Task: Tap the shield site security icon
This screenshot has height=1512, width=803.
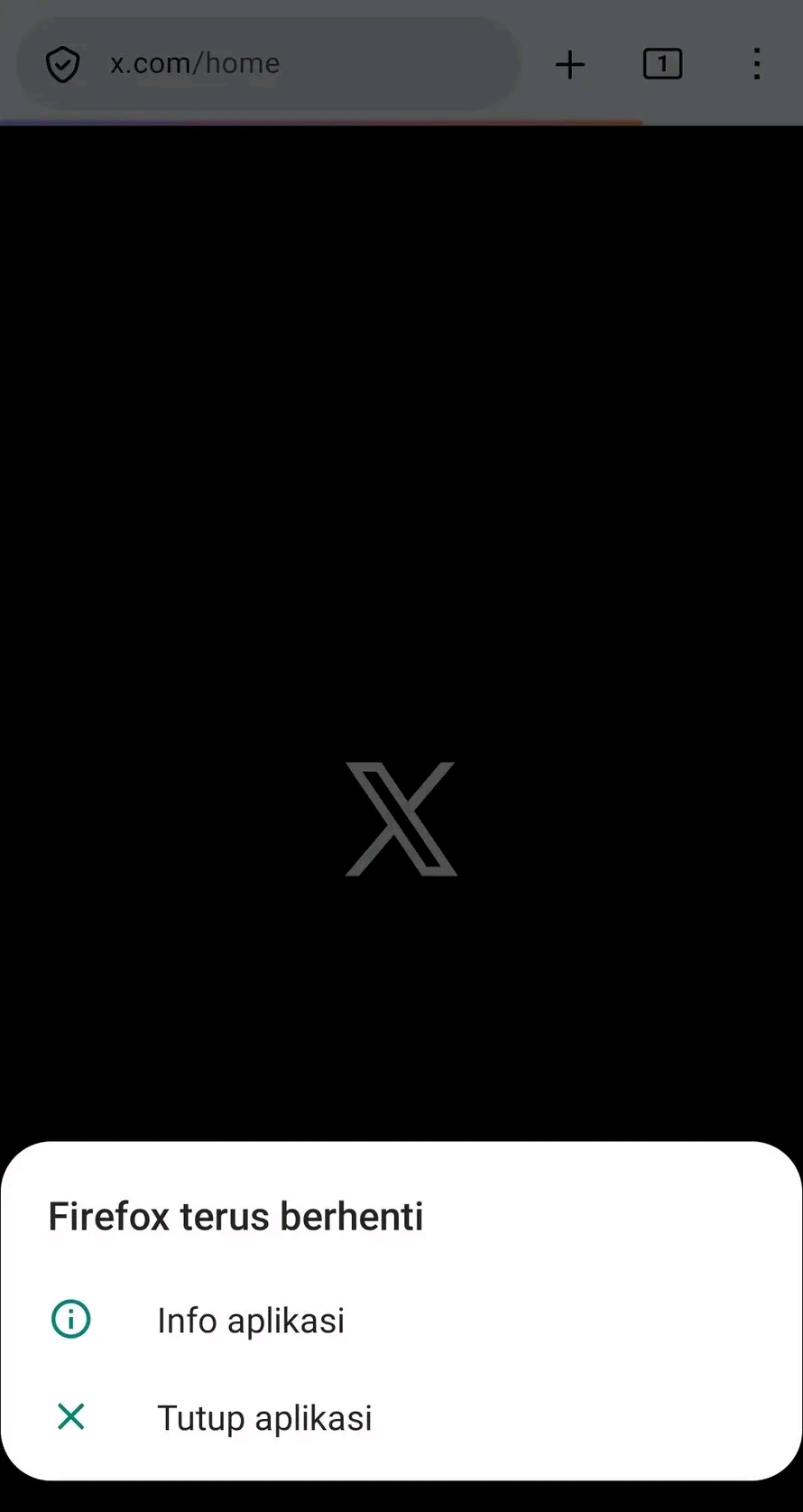Action: tap(63, 65)
